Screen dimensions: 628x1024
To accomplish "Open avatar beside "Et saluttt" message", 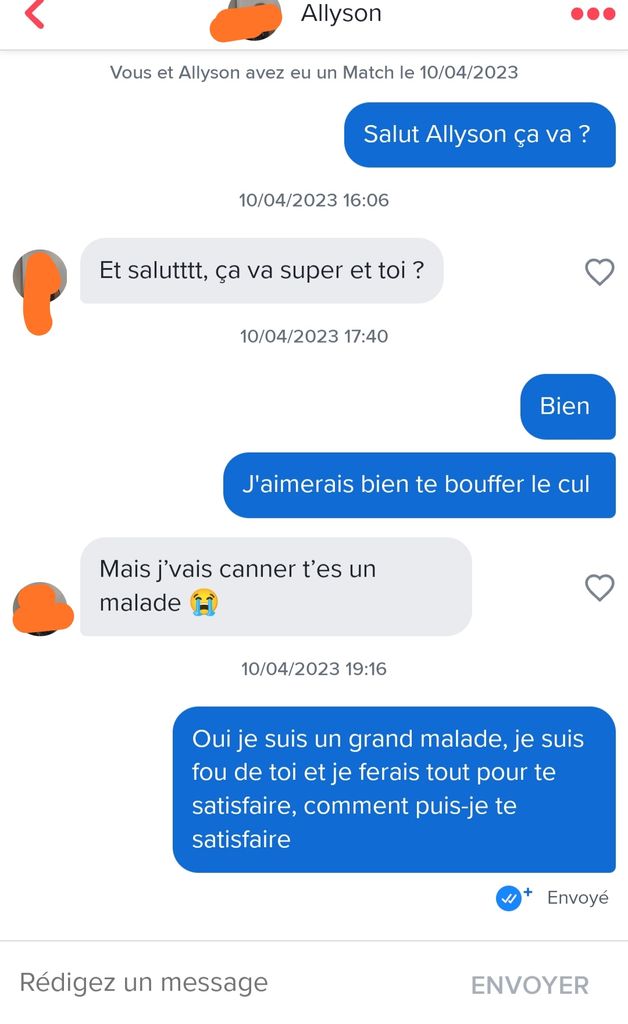I will coord(39,277).
